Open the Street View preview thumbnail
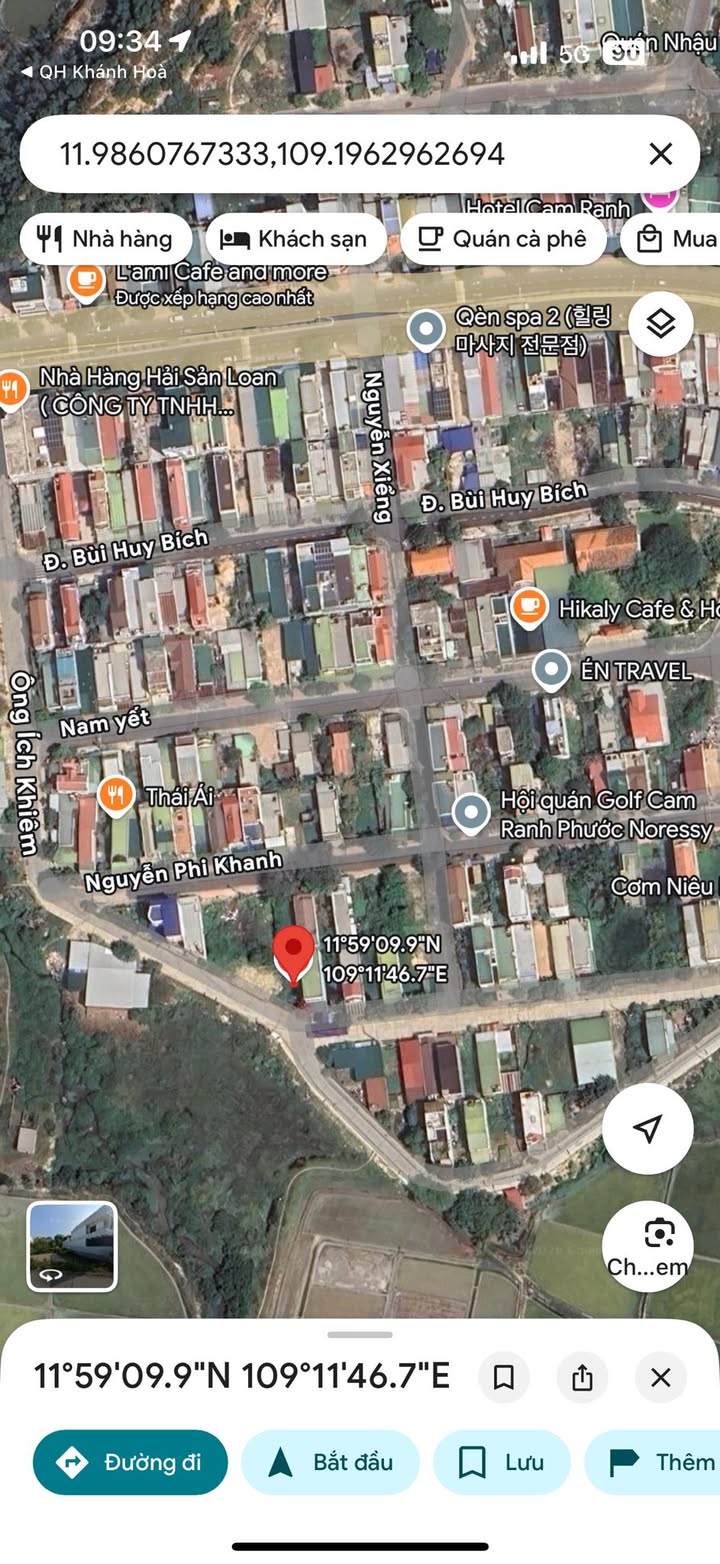This screenshot has height=1564, width=720. click(x=72, y=1246)
